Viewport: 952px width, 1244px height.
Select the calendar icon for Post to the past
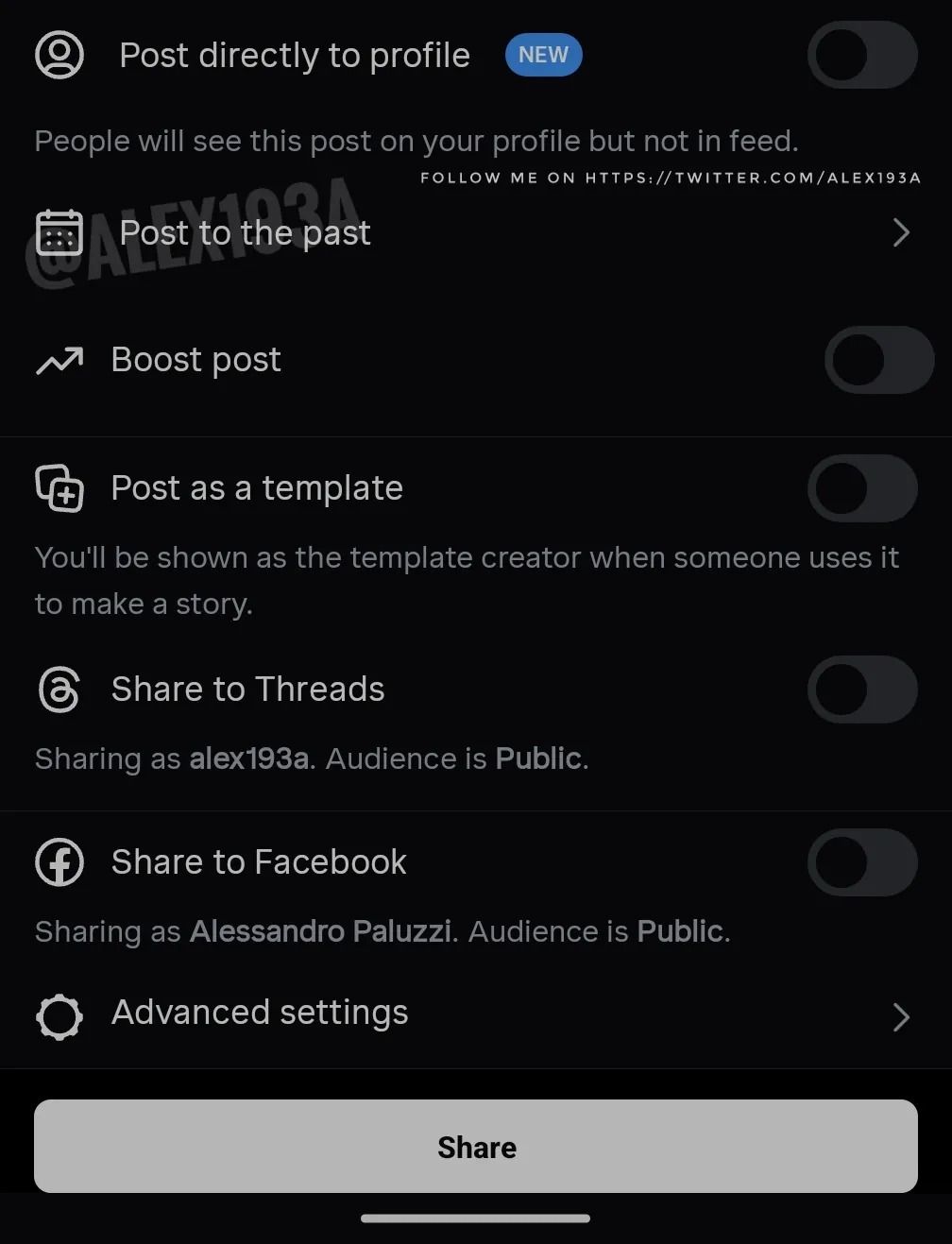(59, 232)
